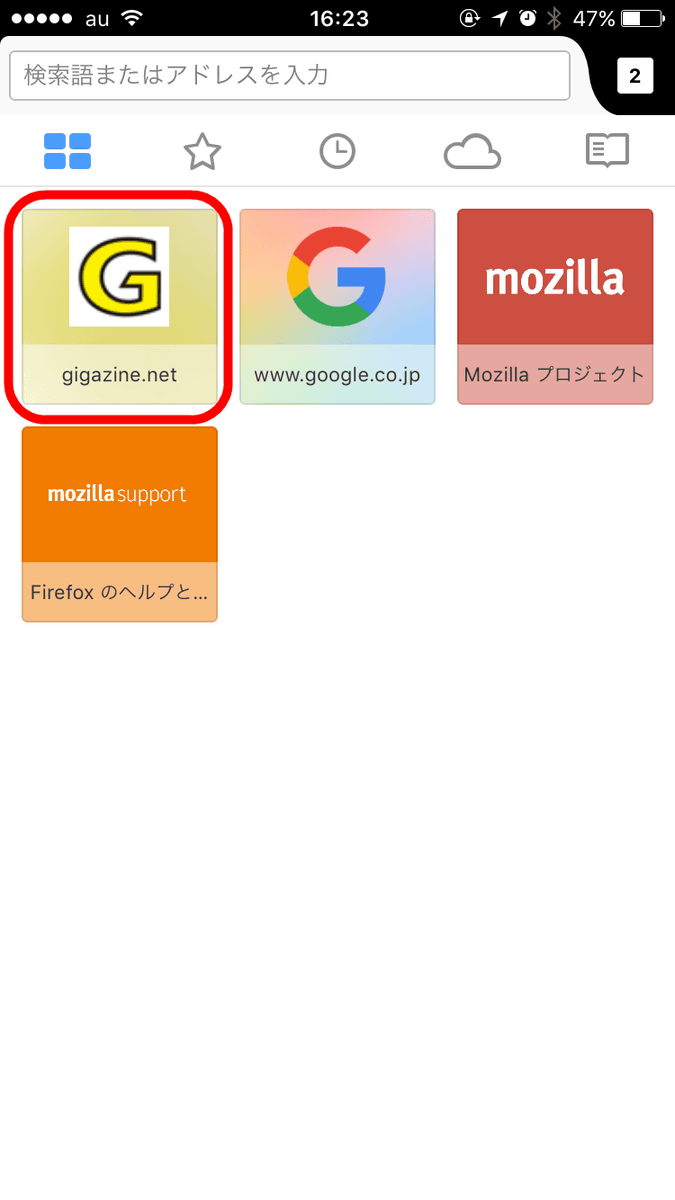Tap the search or address input field
The width and height of the screenshot is (675, 1200).
click(290, 75)
